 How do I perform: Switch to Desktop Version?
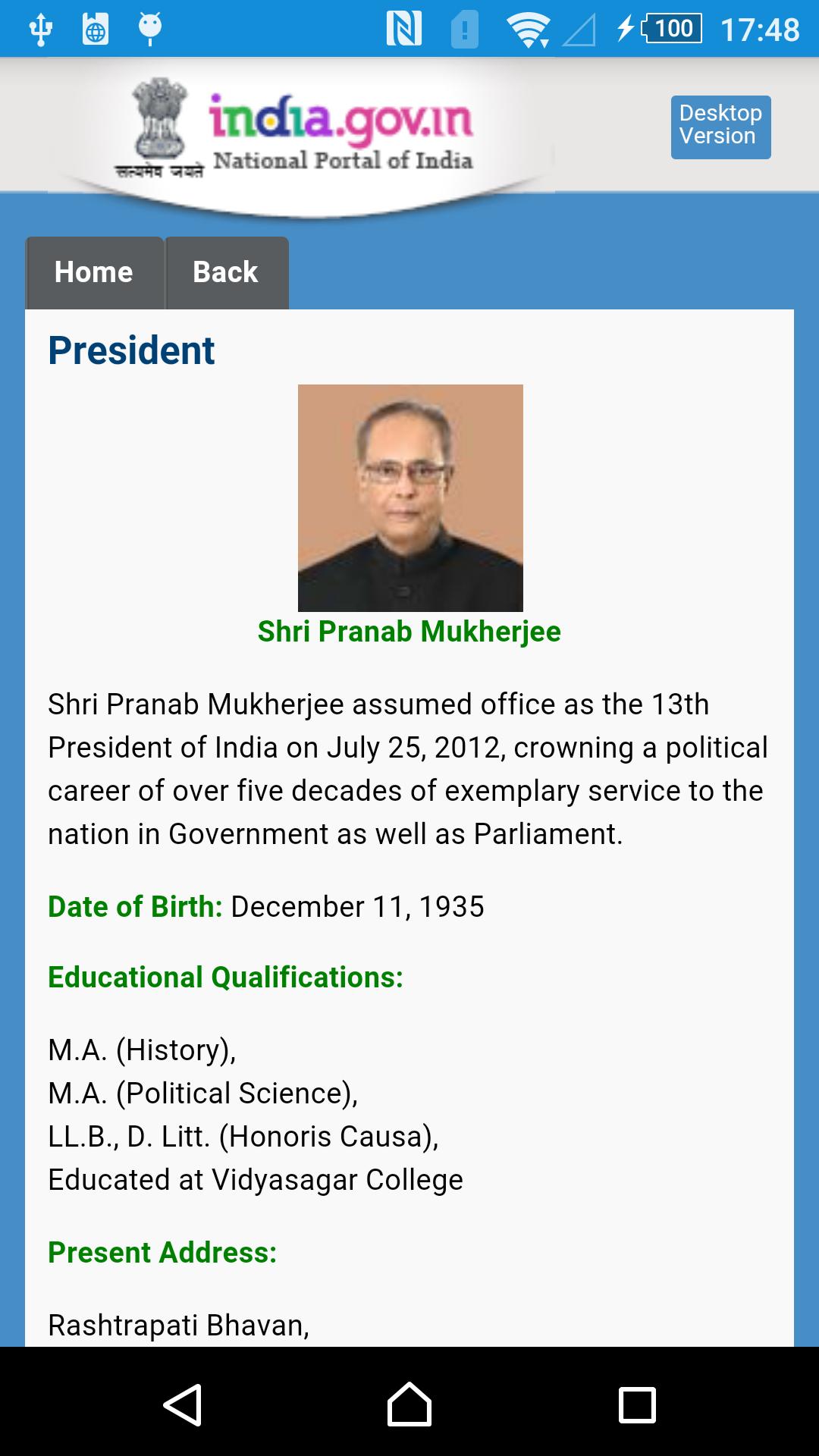720,127
